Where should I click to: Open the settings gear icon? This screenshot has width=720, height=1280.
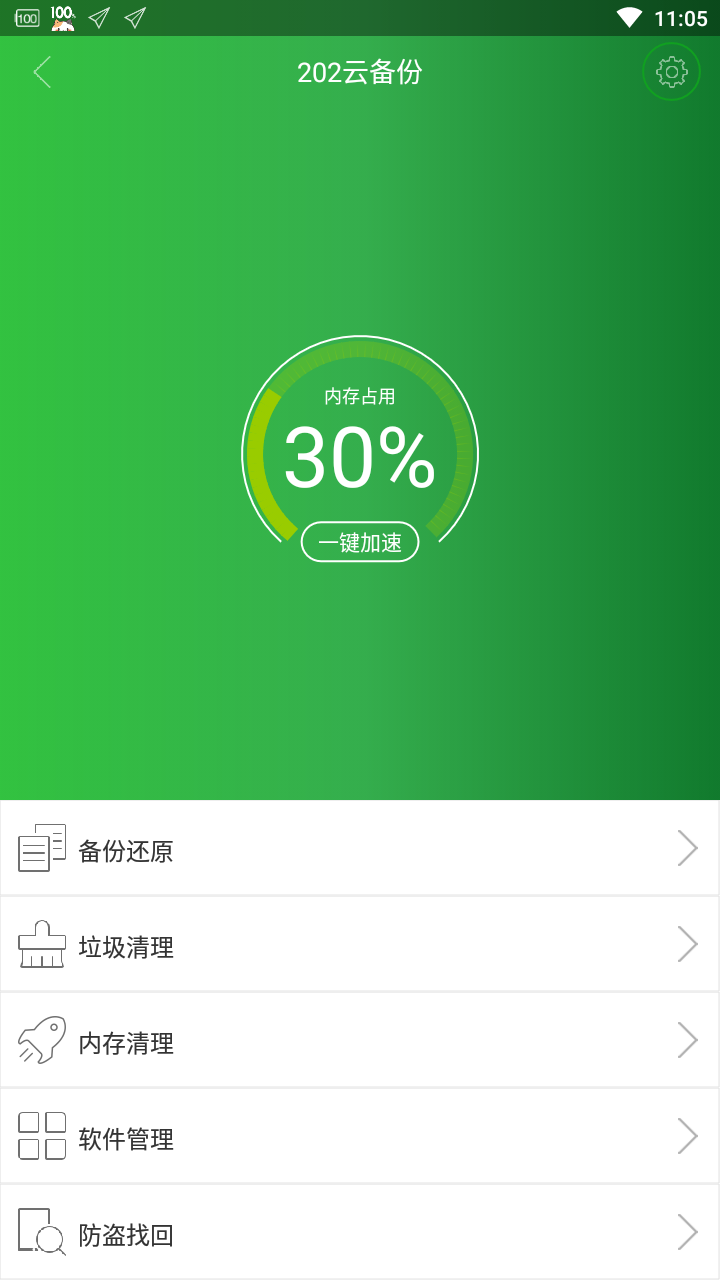click(671, 72)
